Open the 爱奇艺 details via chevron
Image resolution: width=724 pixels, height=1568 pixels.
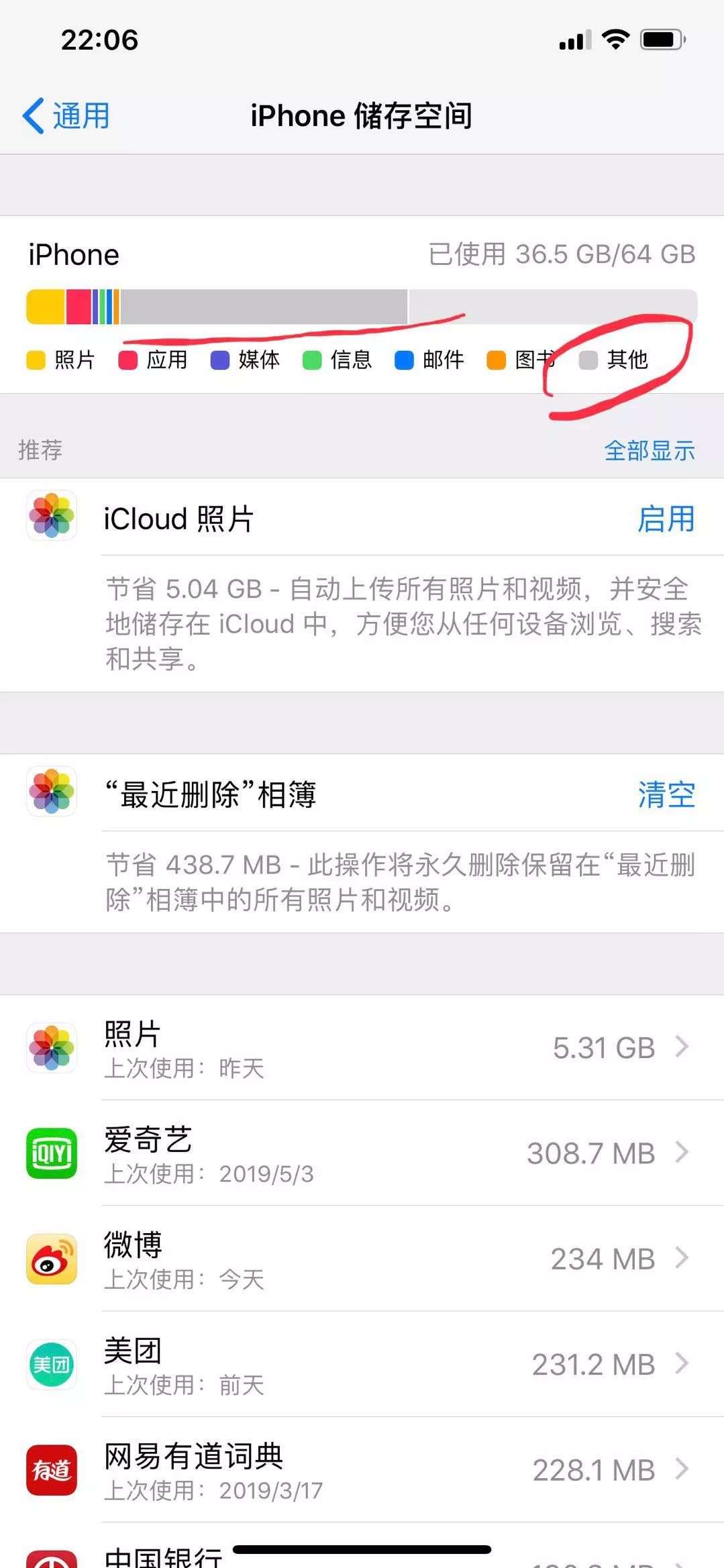(683, 1153)
